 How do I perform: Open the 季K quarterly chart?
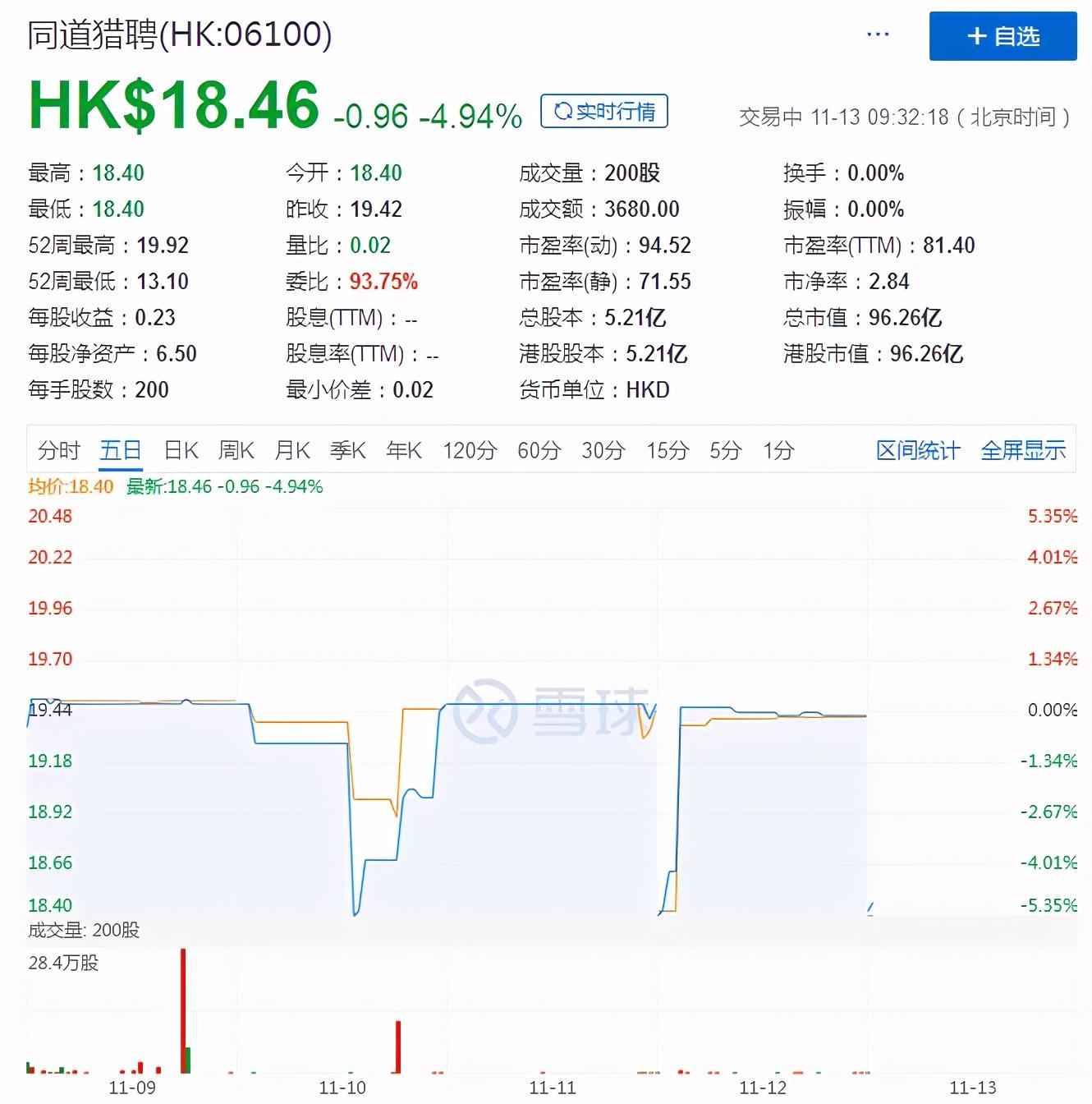coord(348,450)
